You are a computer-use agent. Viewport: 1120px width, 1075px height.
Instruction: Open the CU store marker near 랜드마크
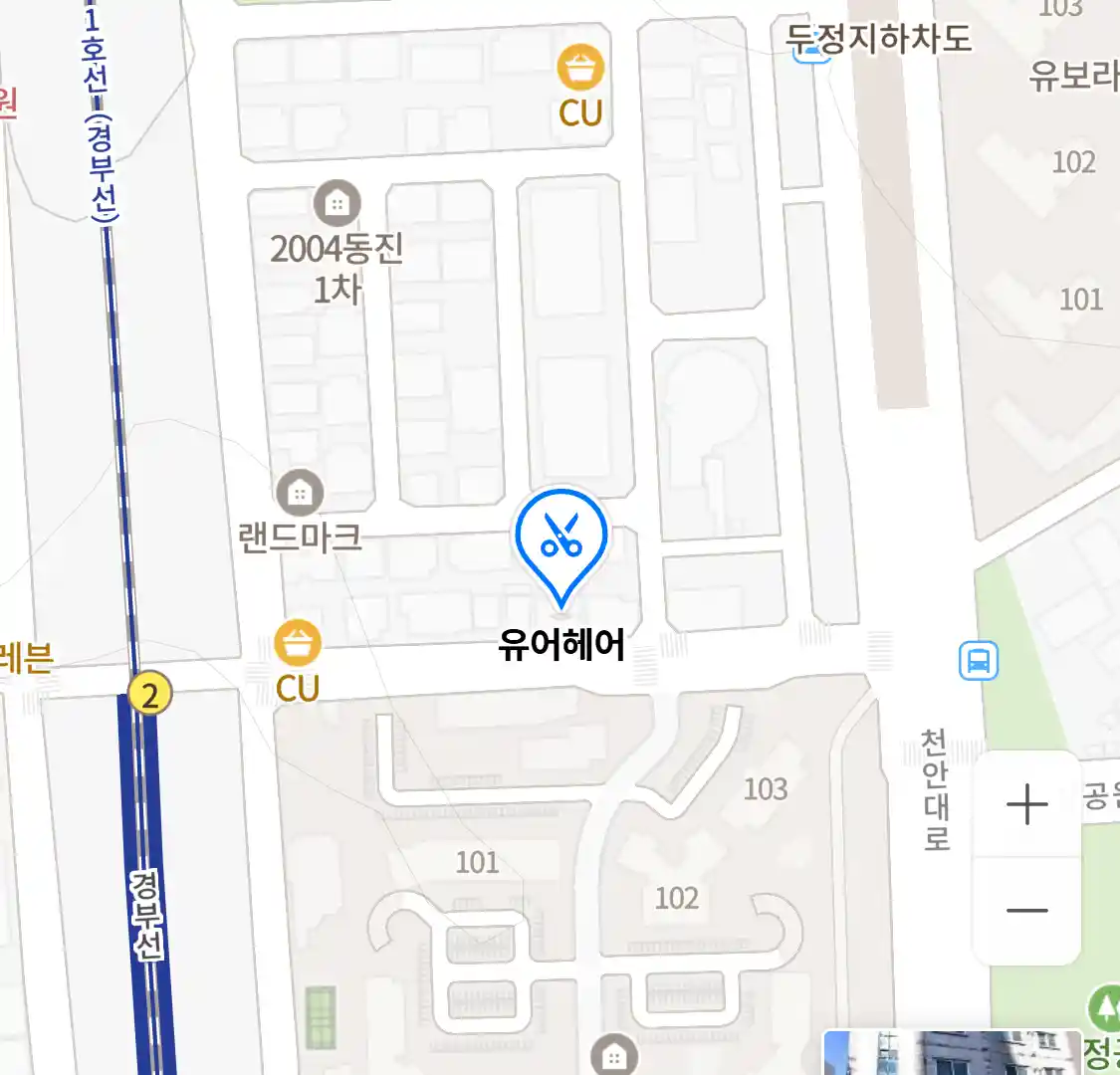point(298,644)
